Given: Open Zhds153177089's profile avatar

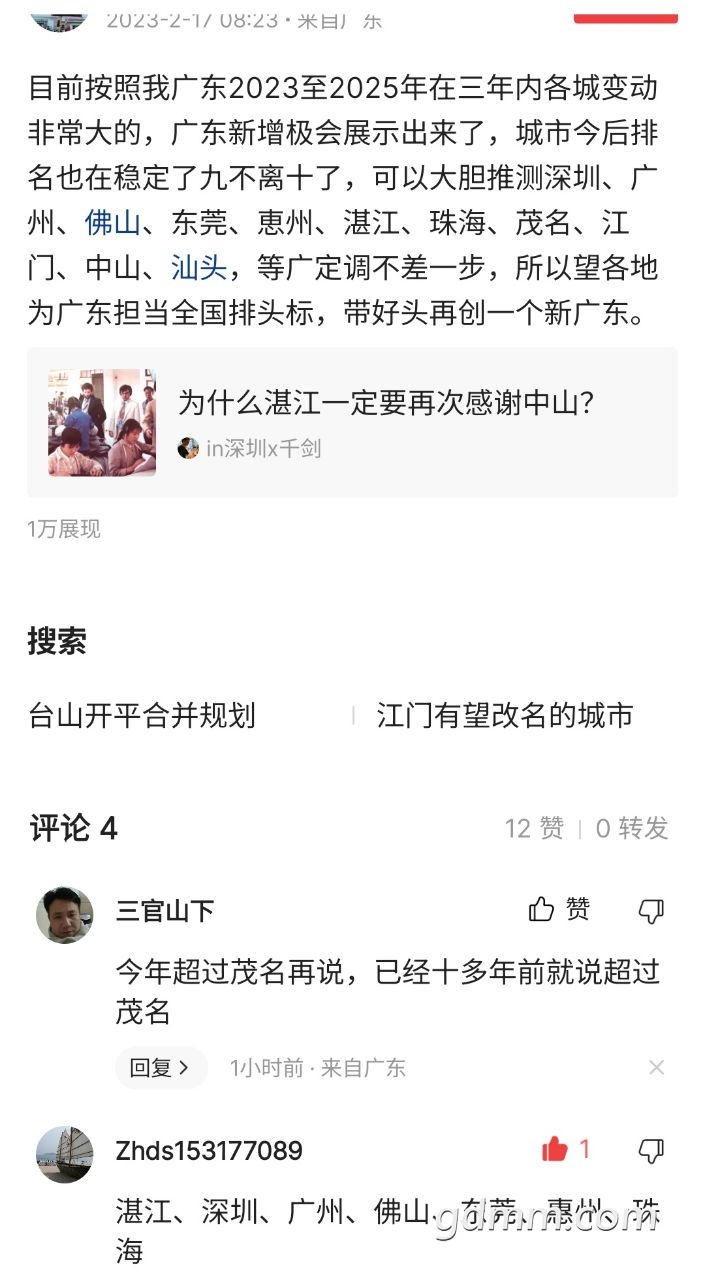Looking at the screenshot, I should pyautogui.click(x=65, y=1155).
